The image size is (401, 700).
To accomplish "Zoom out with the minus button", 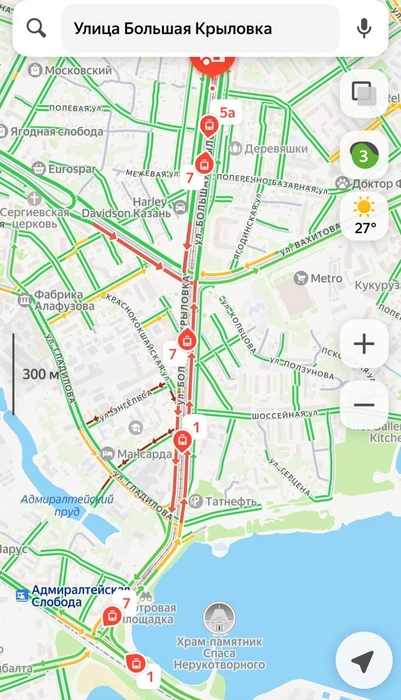I will pyautogui.click(x=364, y=405).
